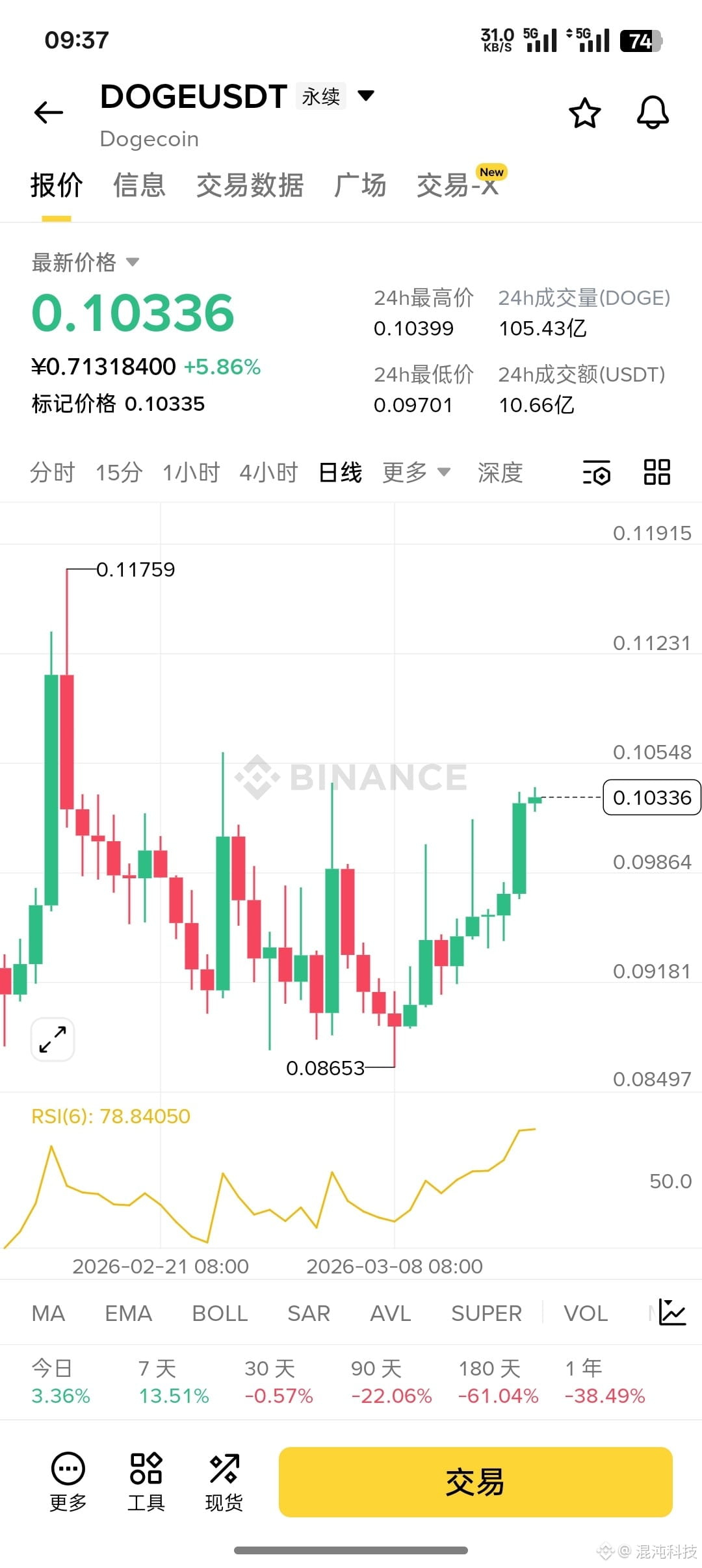Switch to the 信息 tab

(139, 186)
